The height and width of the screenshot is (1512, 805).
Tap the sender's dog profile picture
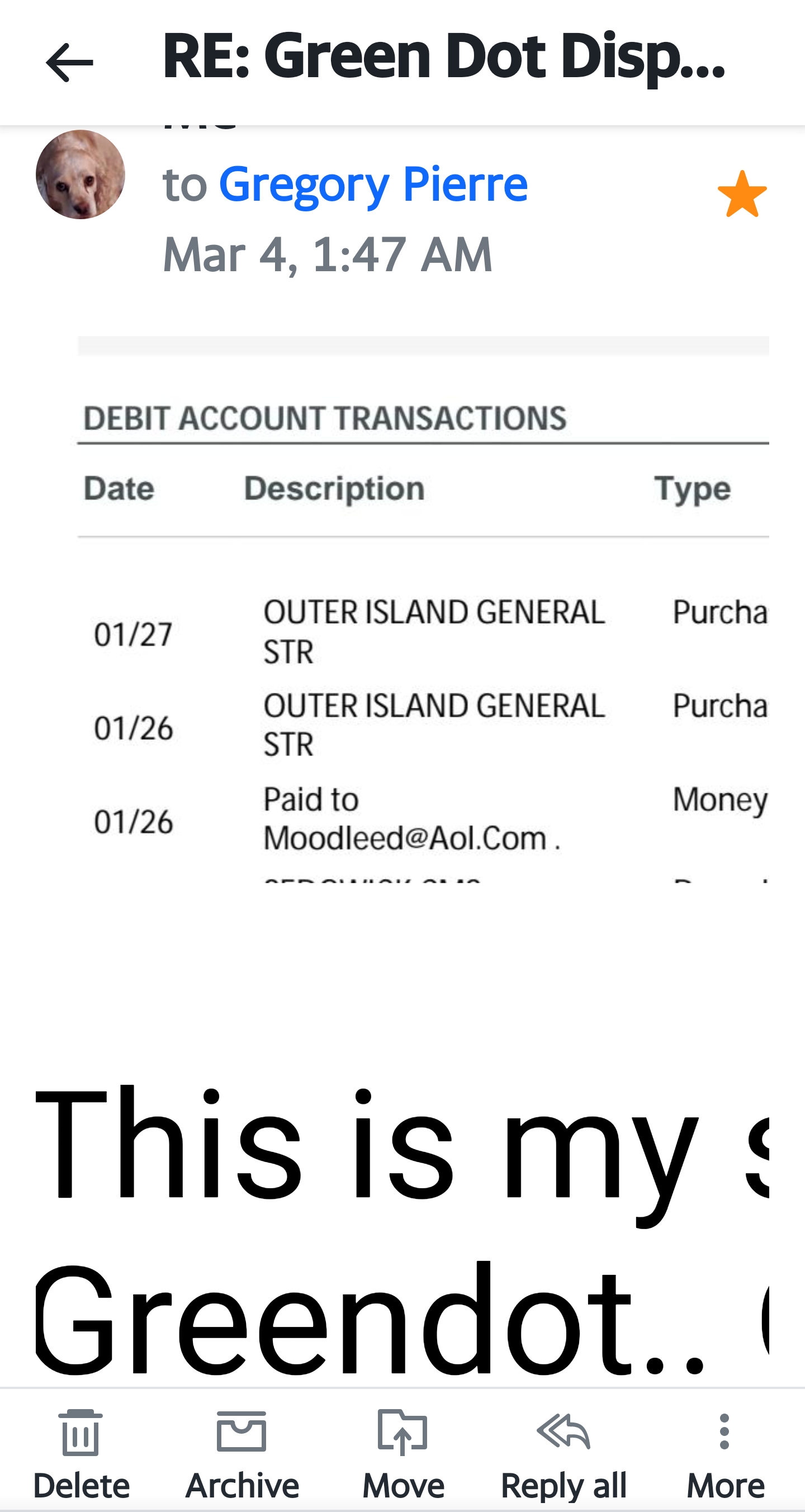point(80,178)
